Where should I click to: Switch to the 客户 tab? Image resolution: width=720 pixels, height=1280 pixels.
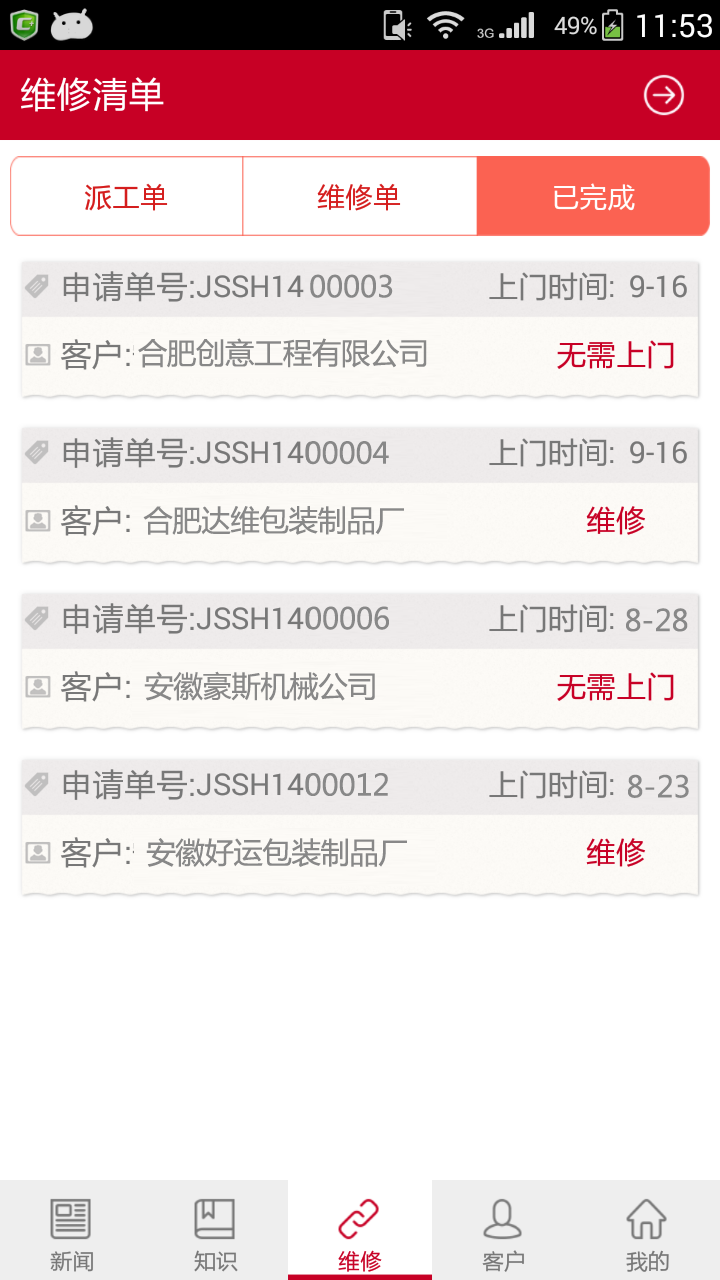pos(503,1232)
